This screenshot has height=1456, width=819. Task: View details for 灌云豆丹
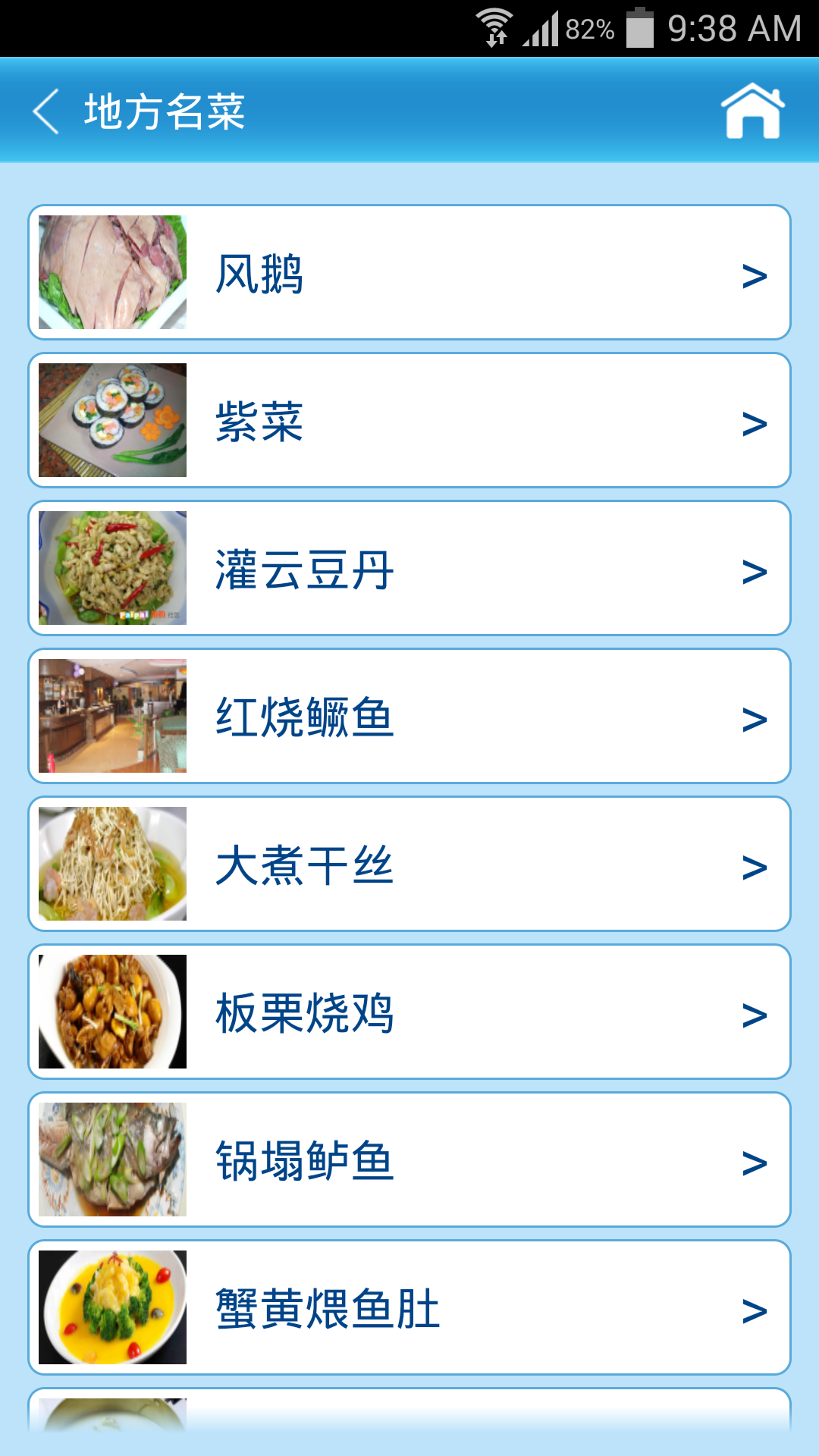pos(409,569)
